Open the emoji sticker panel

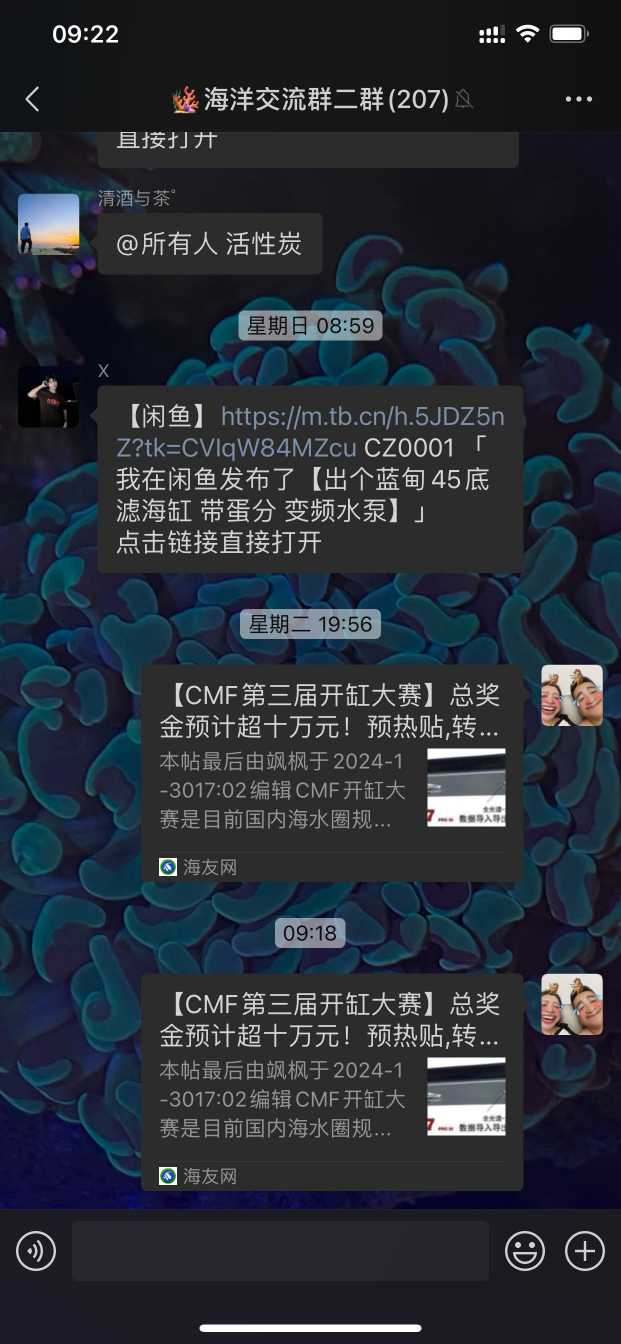click(x=525, y=1250)
